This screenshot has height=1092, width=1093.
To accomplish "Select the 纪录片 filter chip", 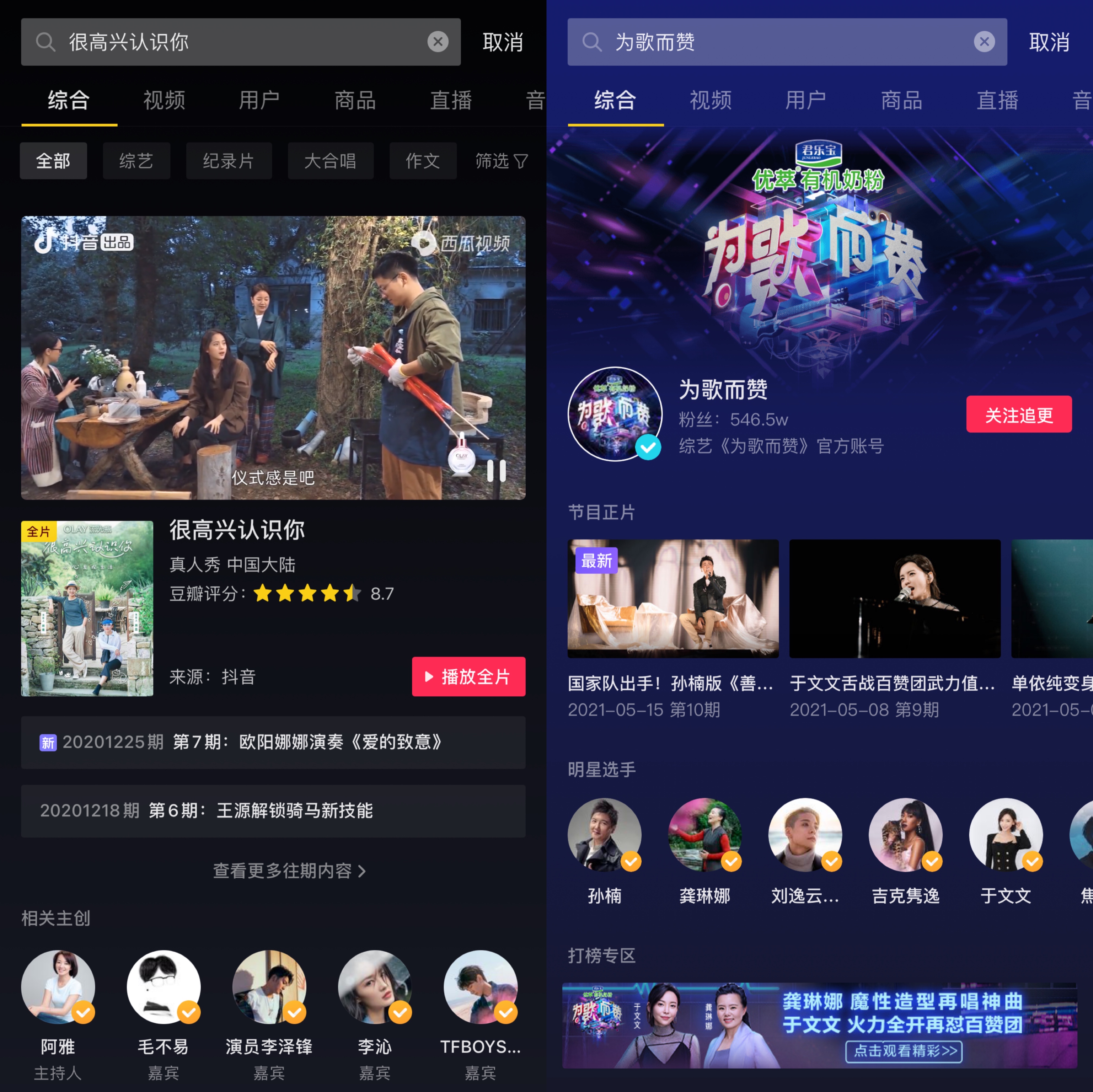I will click(x=229, y=161).
